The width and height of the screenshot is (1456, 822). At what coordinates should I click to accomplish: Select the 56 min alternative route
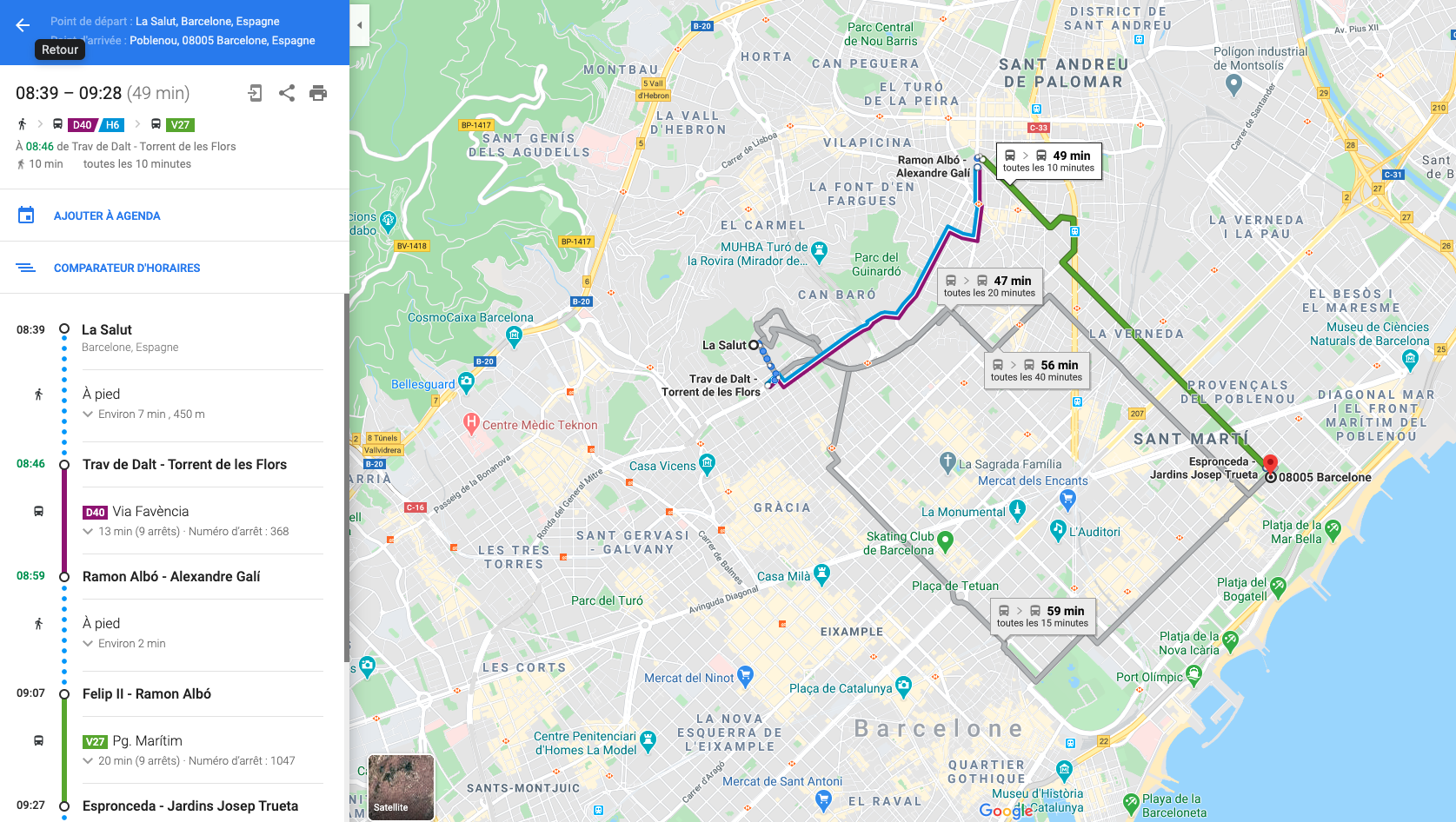point(1036,370)
